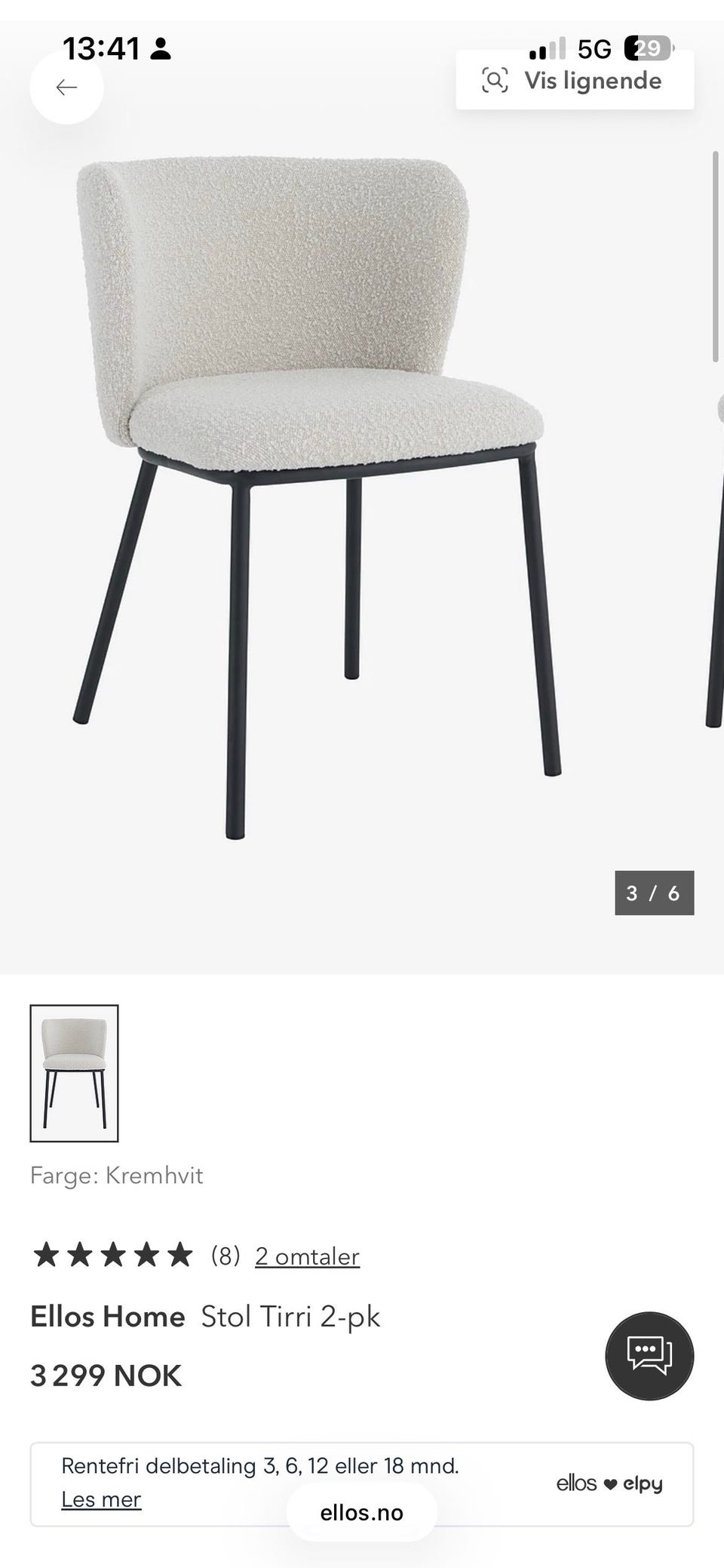Viewport: 724px width, 1568px height.
Task: Tap Les mer about installment payments
Action: 101,1499
